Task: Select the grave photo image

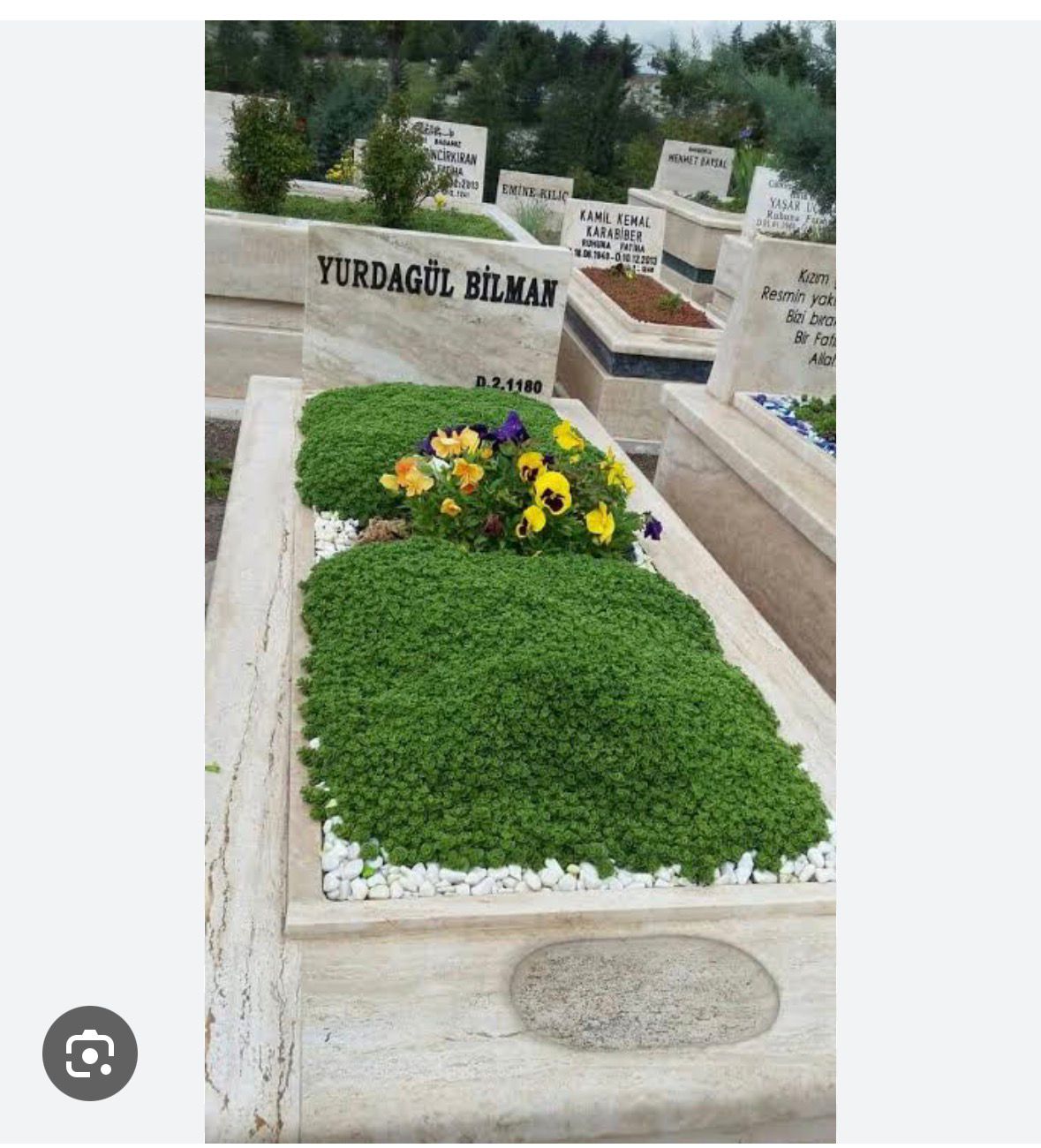Action: point(521,574)
